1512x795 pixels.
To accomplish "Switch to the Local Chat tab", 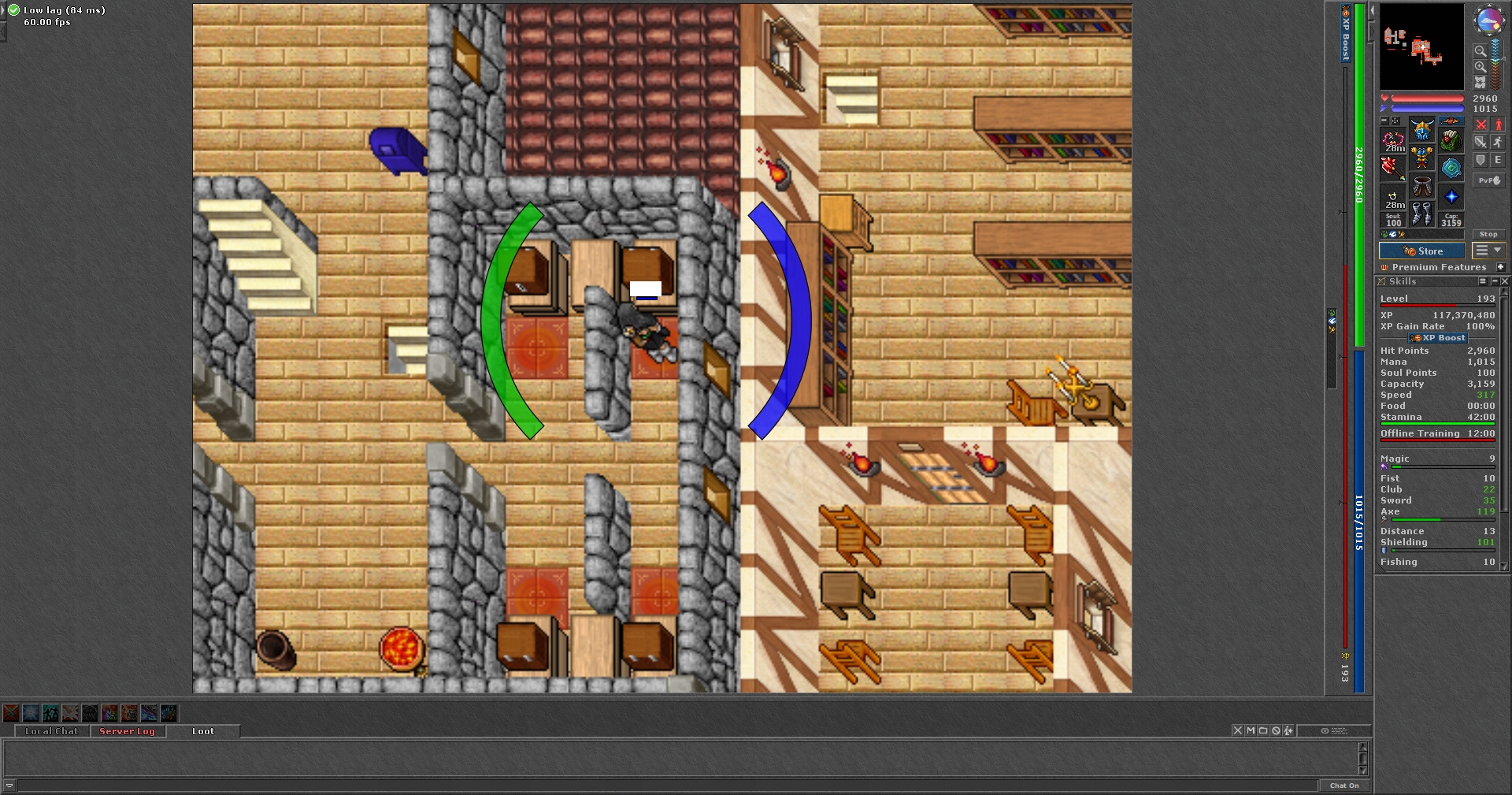I will tap(51, 731).
